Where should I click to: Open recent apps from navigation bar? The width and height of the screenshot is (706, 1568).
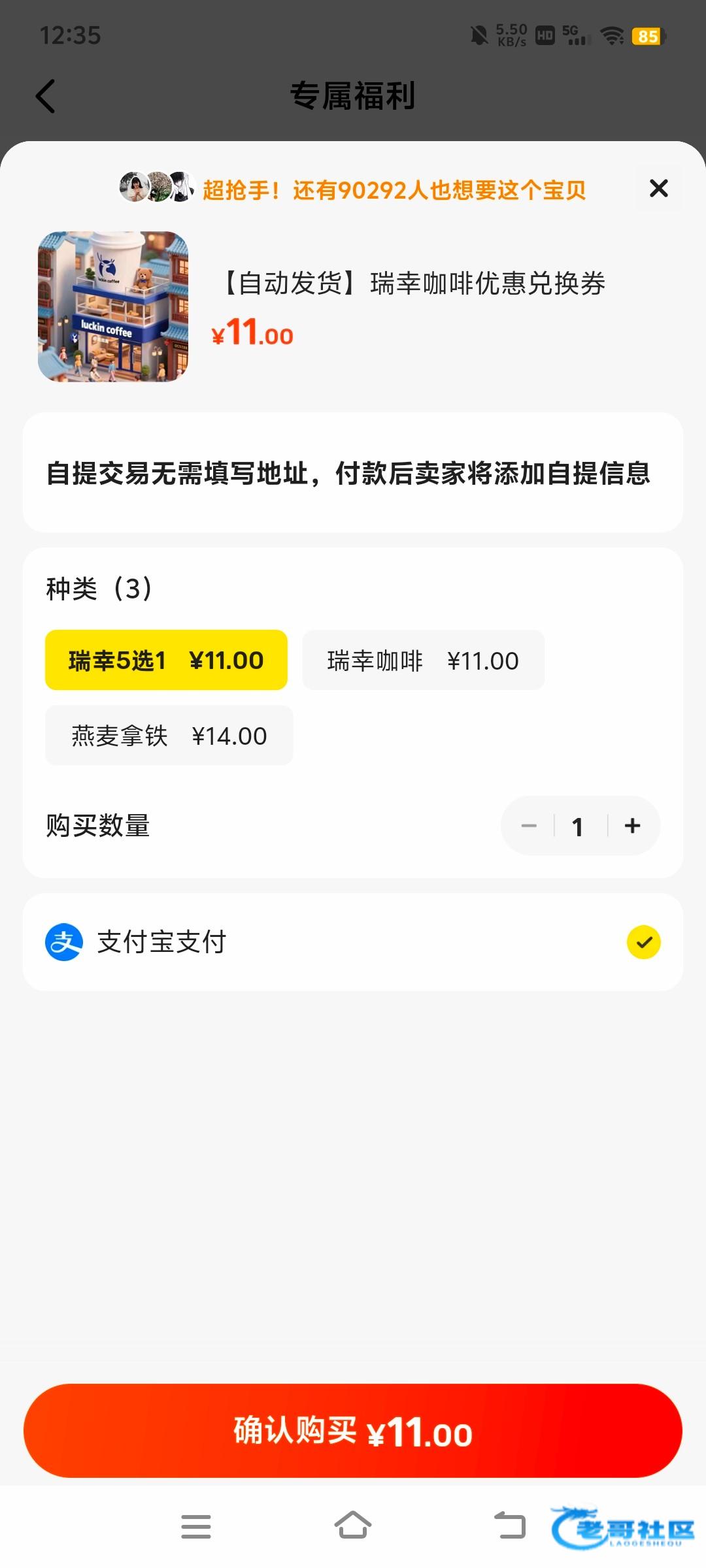click(196, 1526)
